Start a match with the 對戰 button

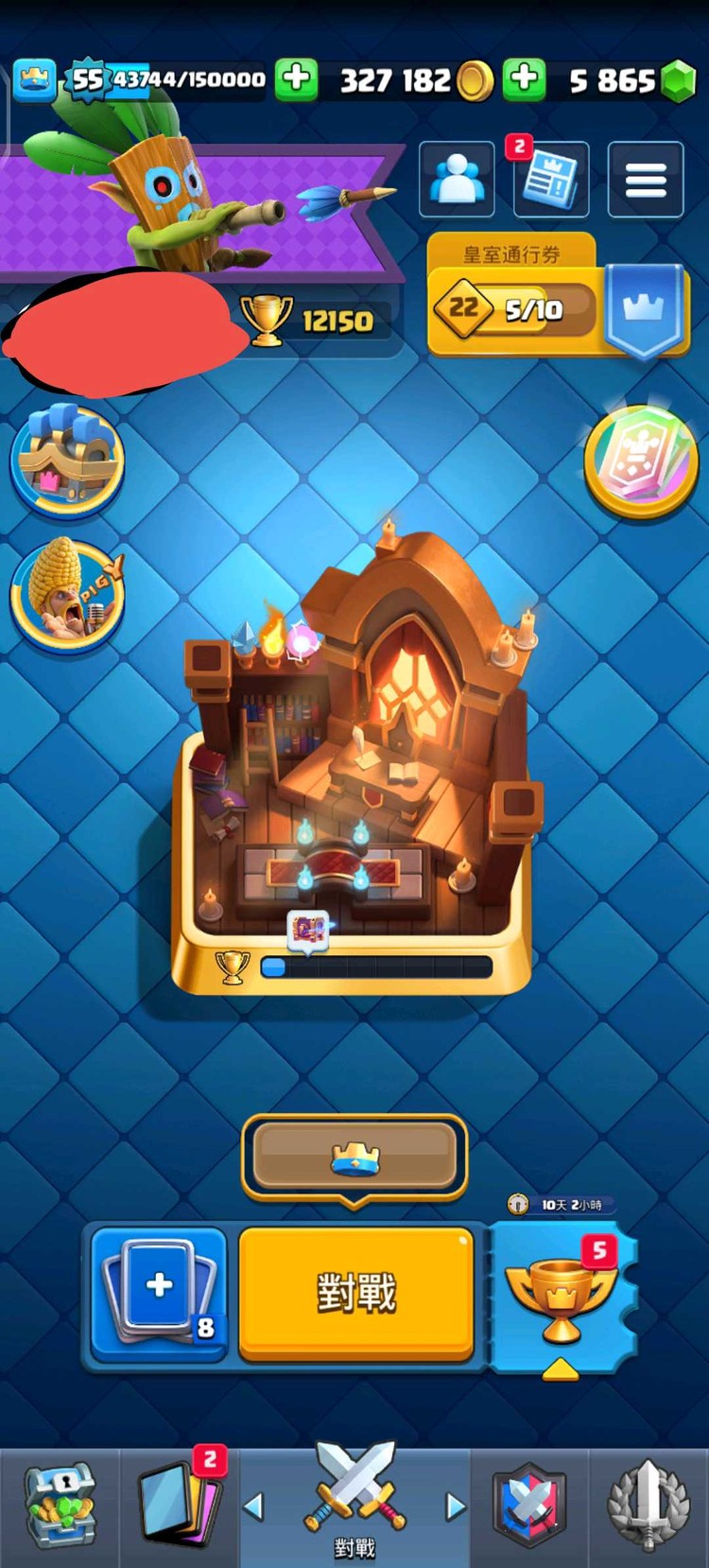tap(355, 1292)
